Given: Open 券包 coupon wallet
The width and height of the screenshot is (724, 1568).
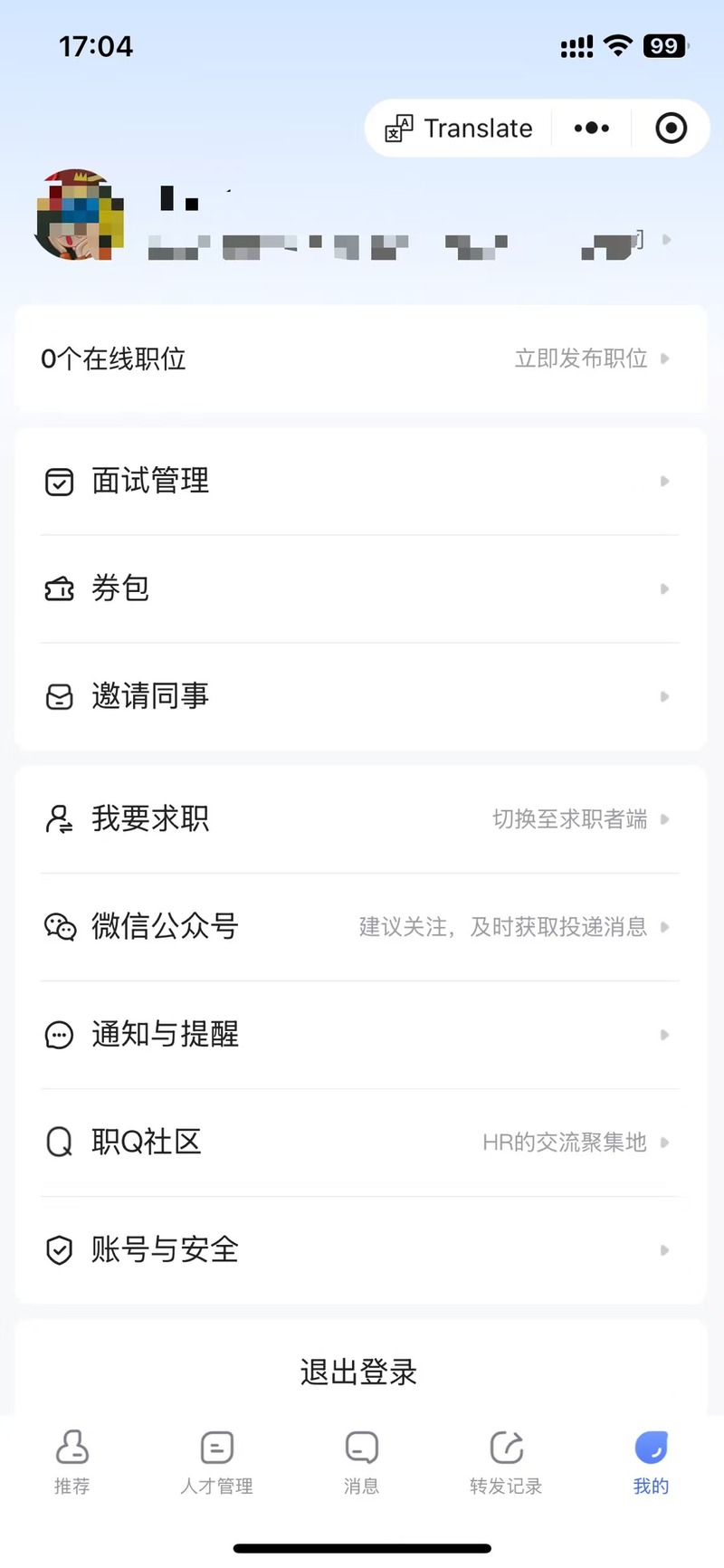Looking at the screenshot, I should pyautogui.click(x=361, y=588).
